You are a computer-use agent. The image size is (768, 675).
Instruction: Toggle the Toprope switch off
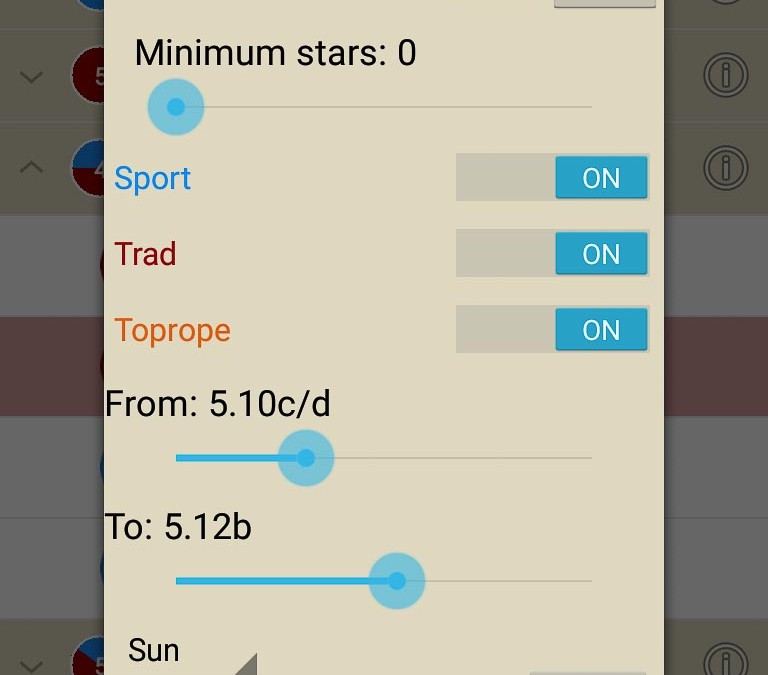552,330
